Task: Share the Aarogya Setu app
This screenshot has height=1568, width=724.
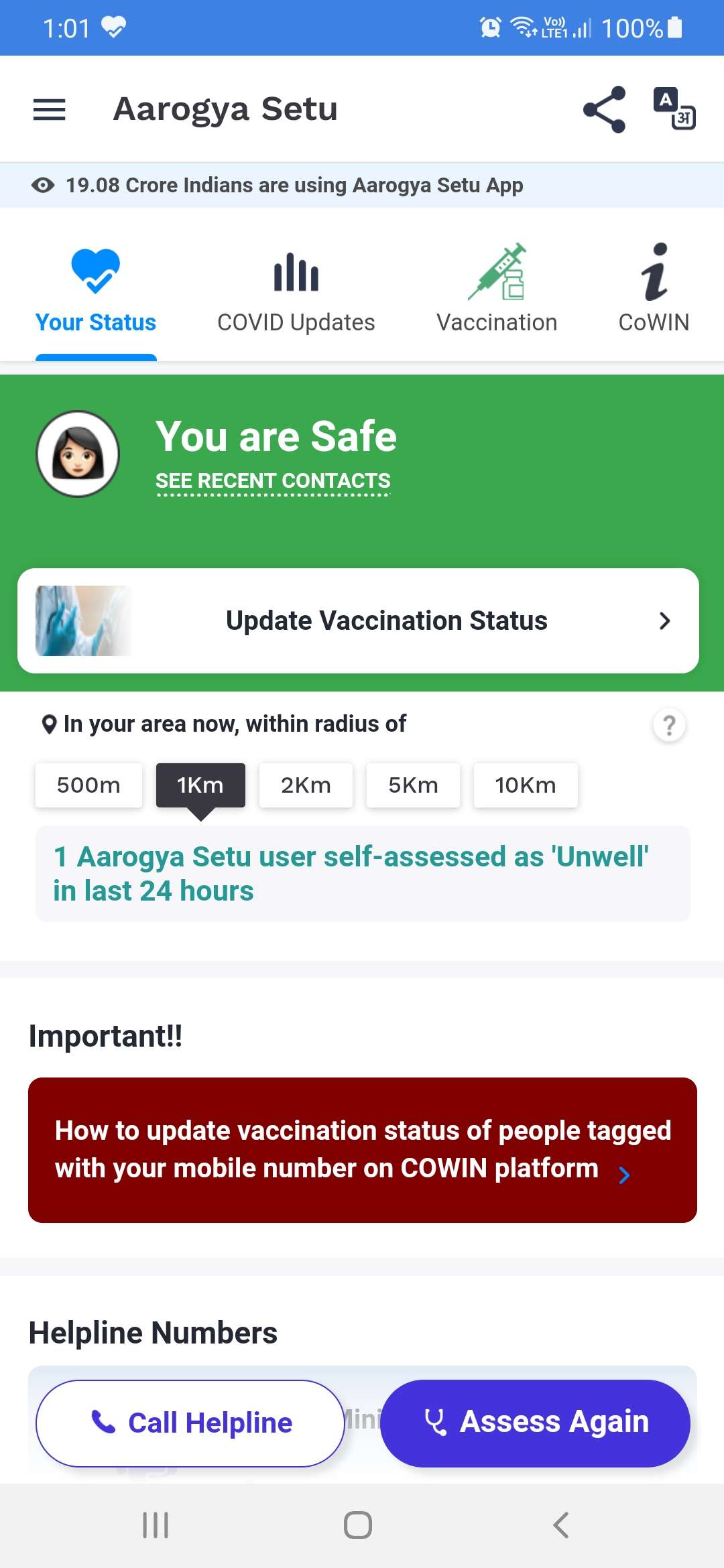Action: pos(604,109)
